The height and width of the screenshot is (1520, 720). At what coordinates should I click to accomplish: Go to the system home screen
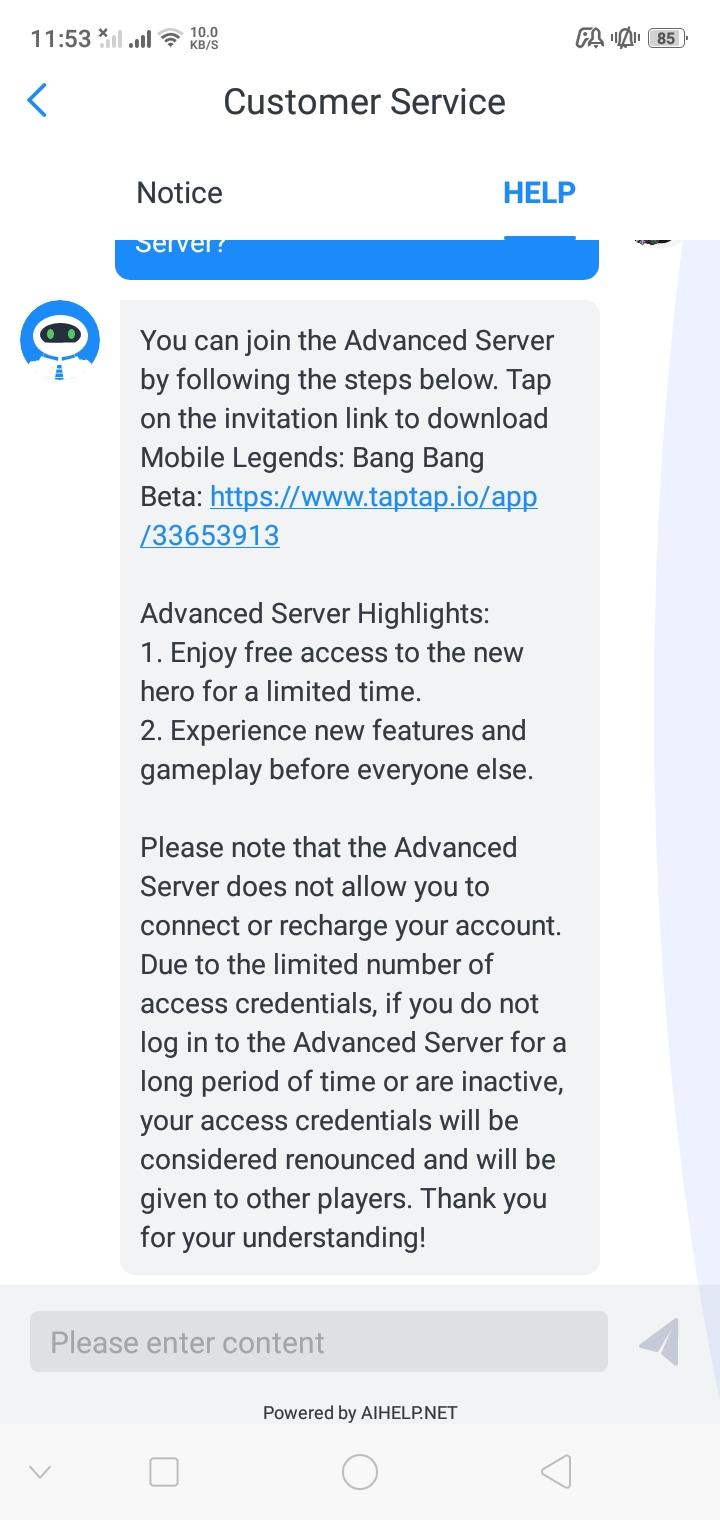tap(360, 1472)
